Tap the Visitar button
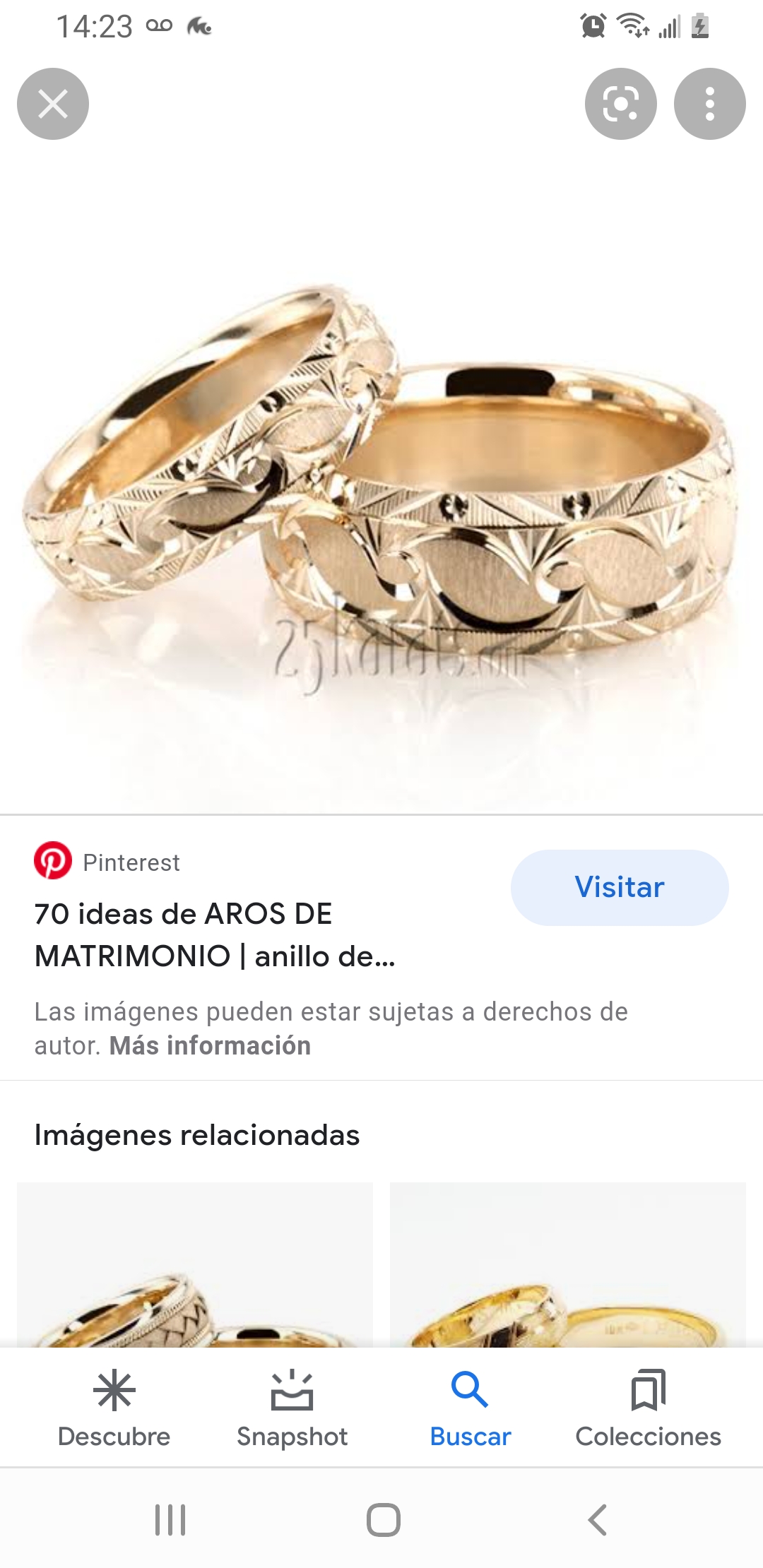763x1568 pixels. [620, 887]
